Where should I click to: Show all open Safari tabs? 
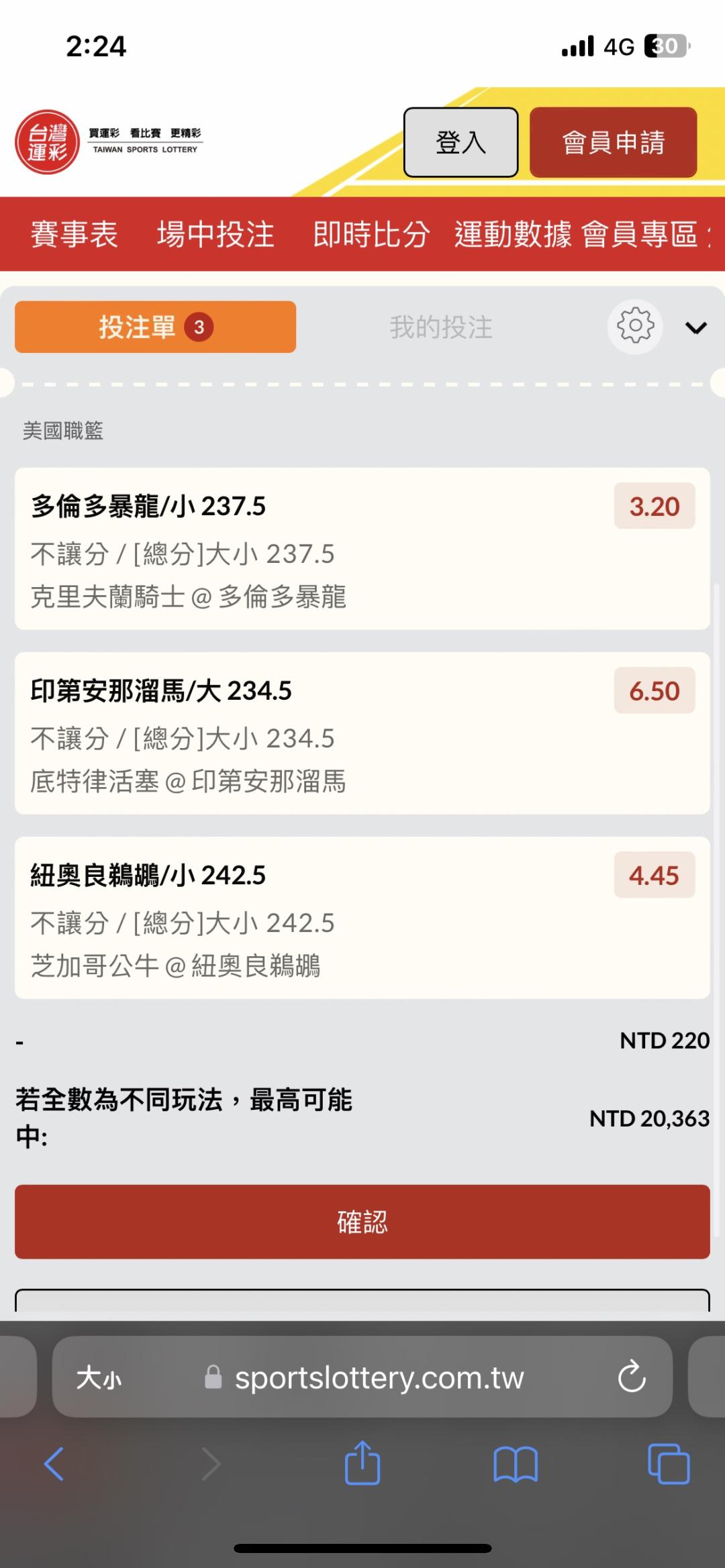point(669,1464)
